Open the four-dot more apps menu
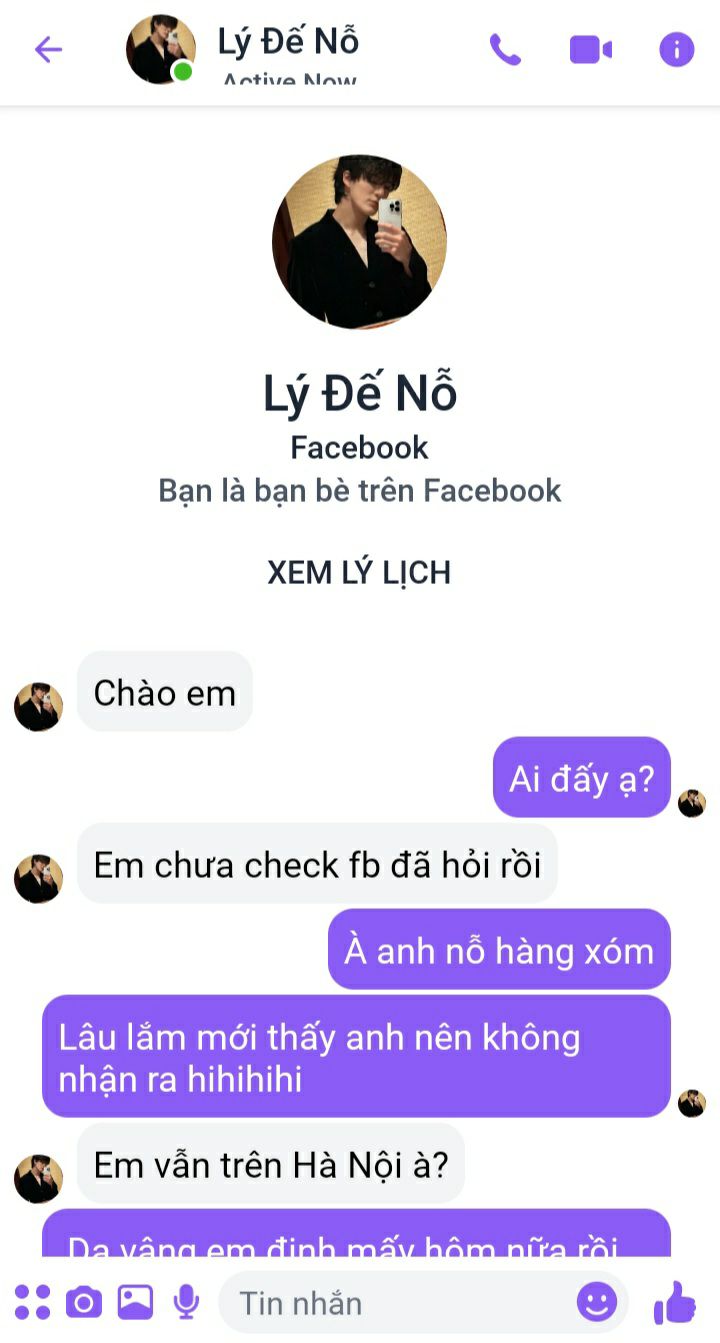The height and width of the screenshot is (1343, 720). pos(32,1302)
